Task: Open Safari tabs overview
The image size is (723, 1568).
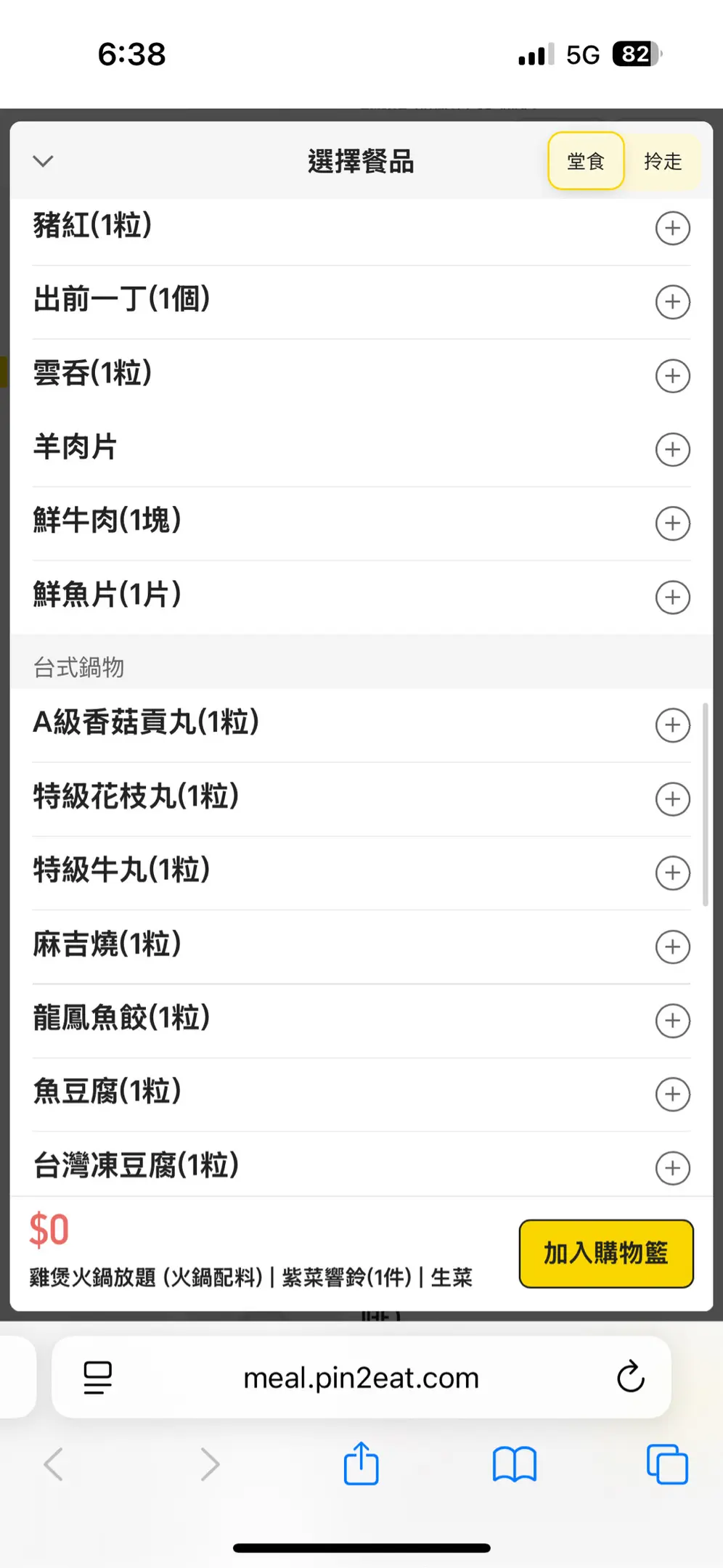Action: coord(667,1464)
